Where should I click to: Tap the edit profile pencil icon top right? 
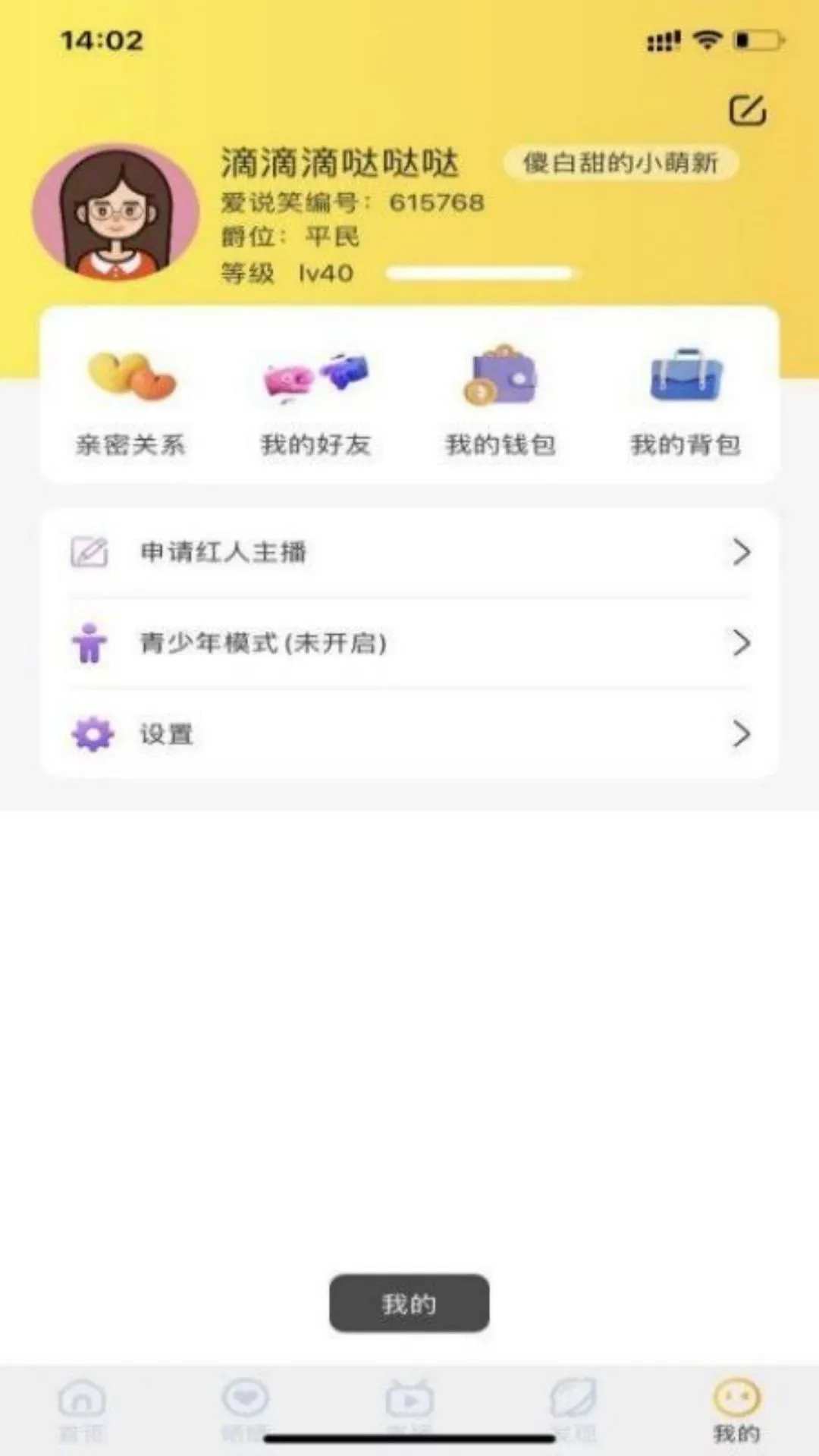(747, 110)
